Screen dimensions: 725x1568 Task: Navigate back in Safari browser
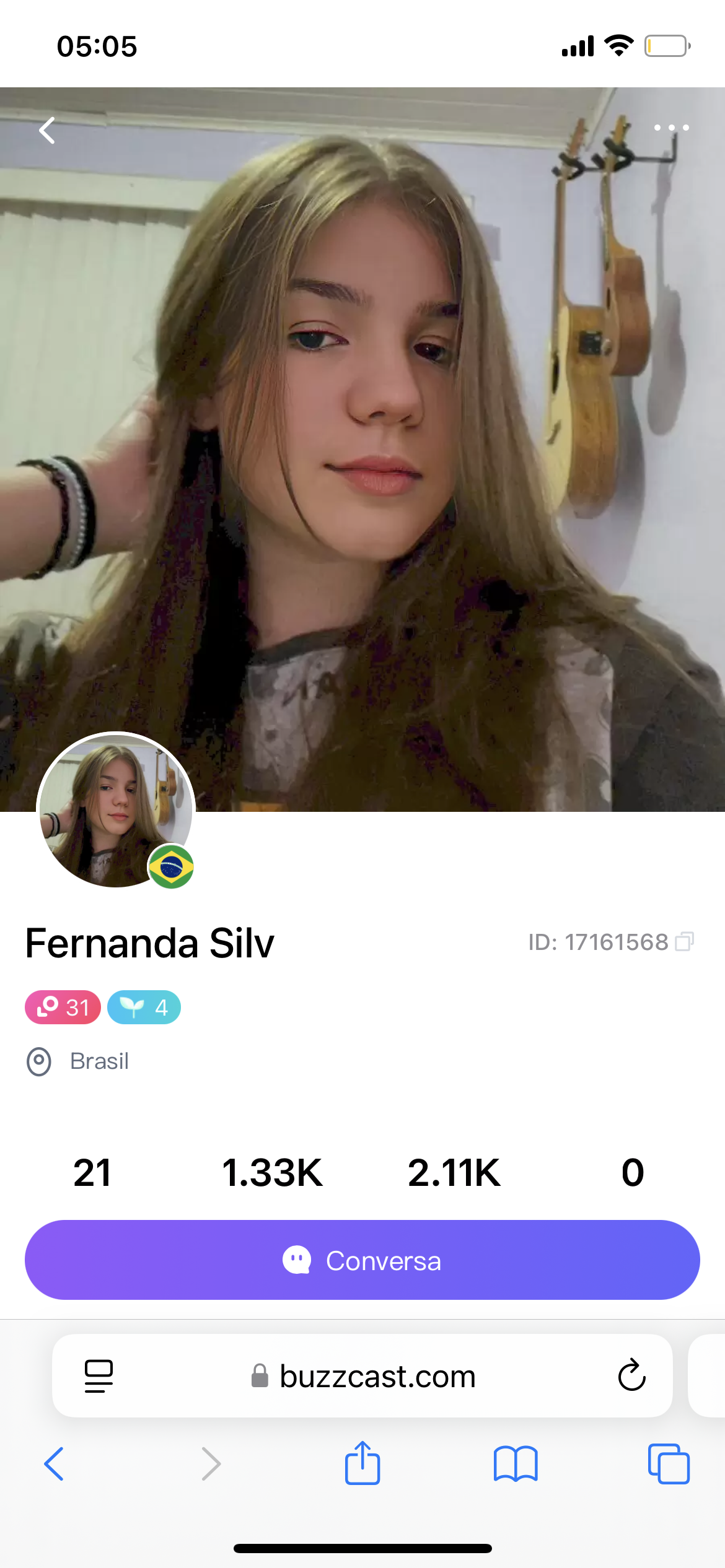click(x=54, y=1464)
